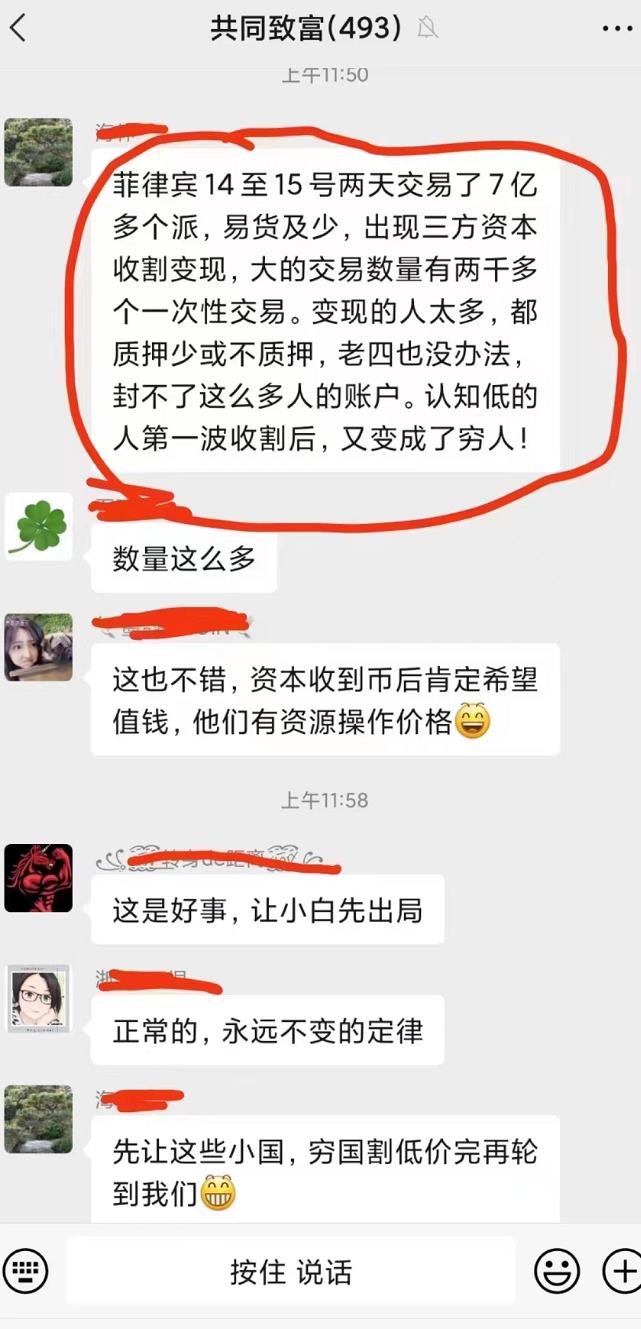Open the emoji picker
Viewport: 641px width, 1329px height.
point(557,1272)
